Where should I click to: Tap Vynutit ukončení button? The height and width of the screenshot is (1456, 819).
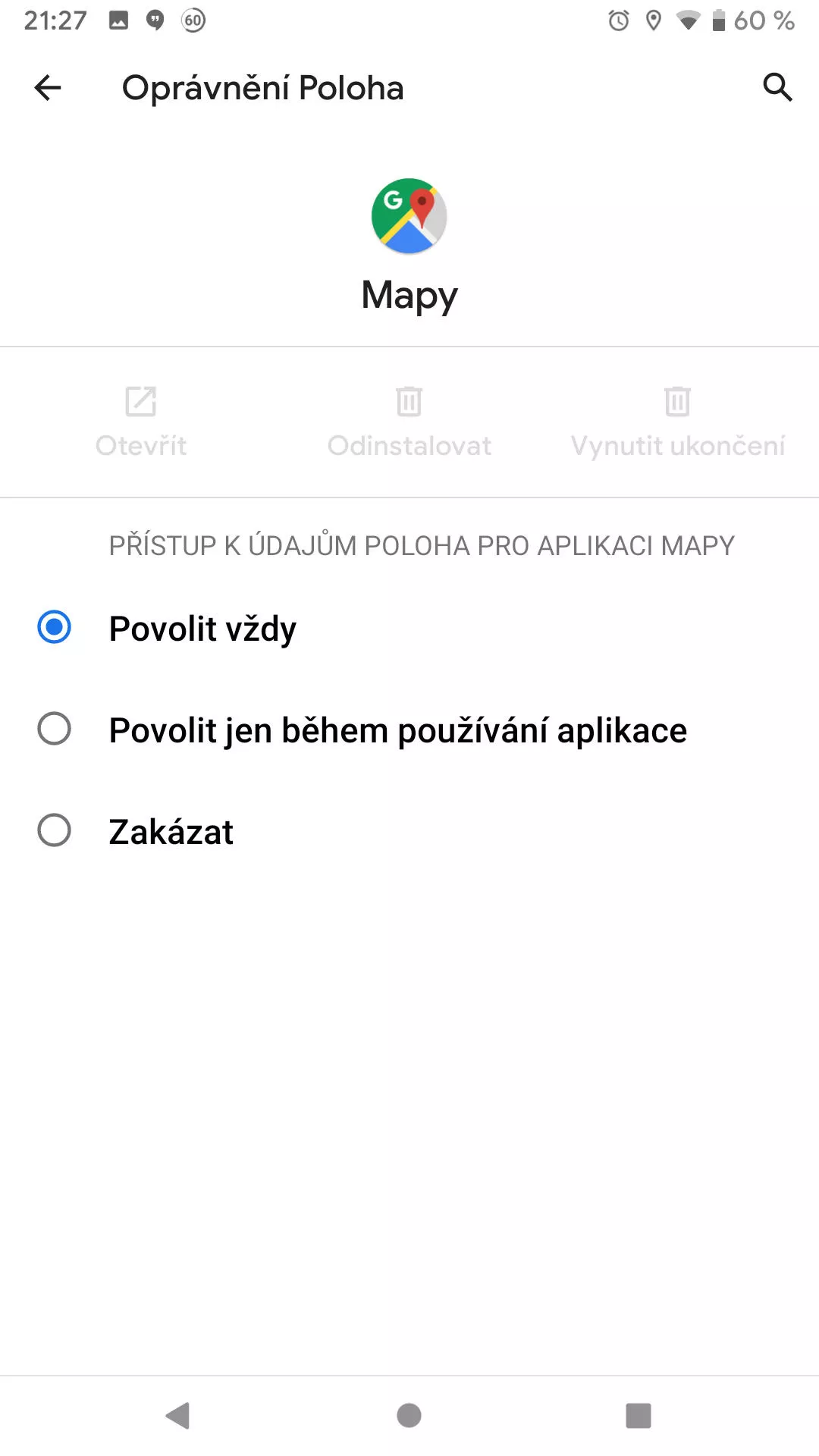click(678, 422)
